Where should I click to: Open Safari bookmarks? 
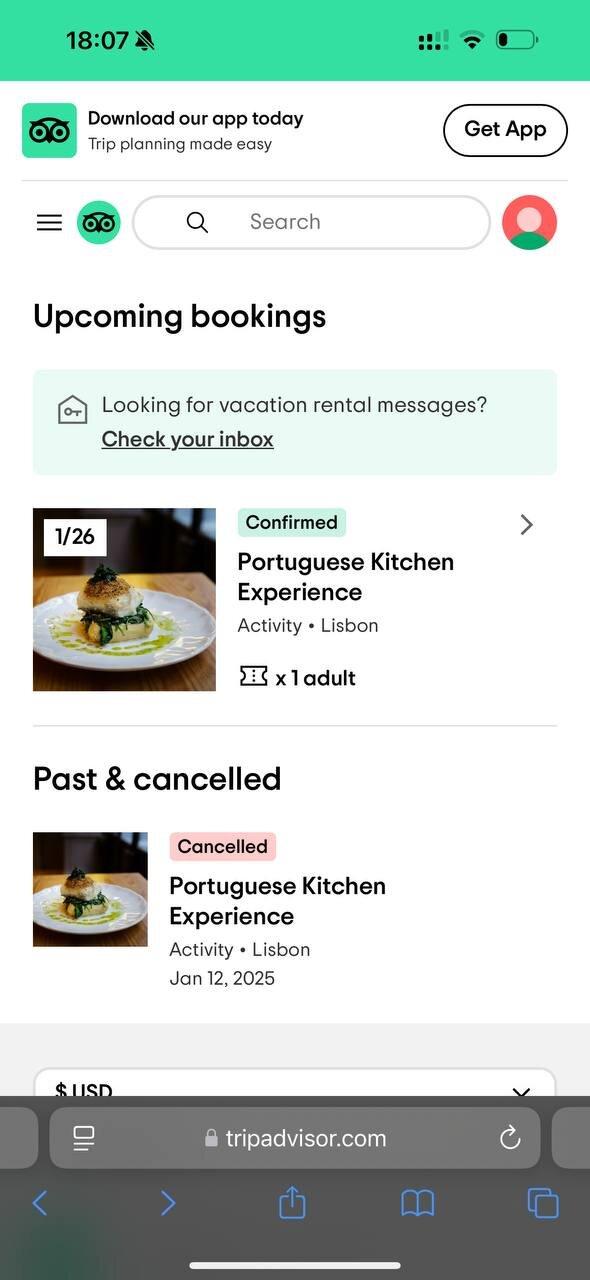418,1203
